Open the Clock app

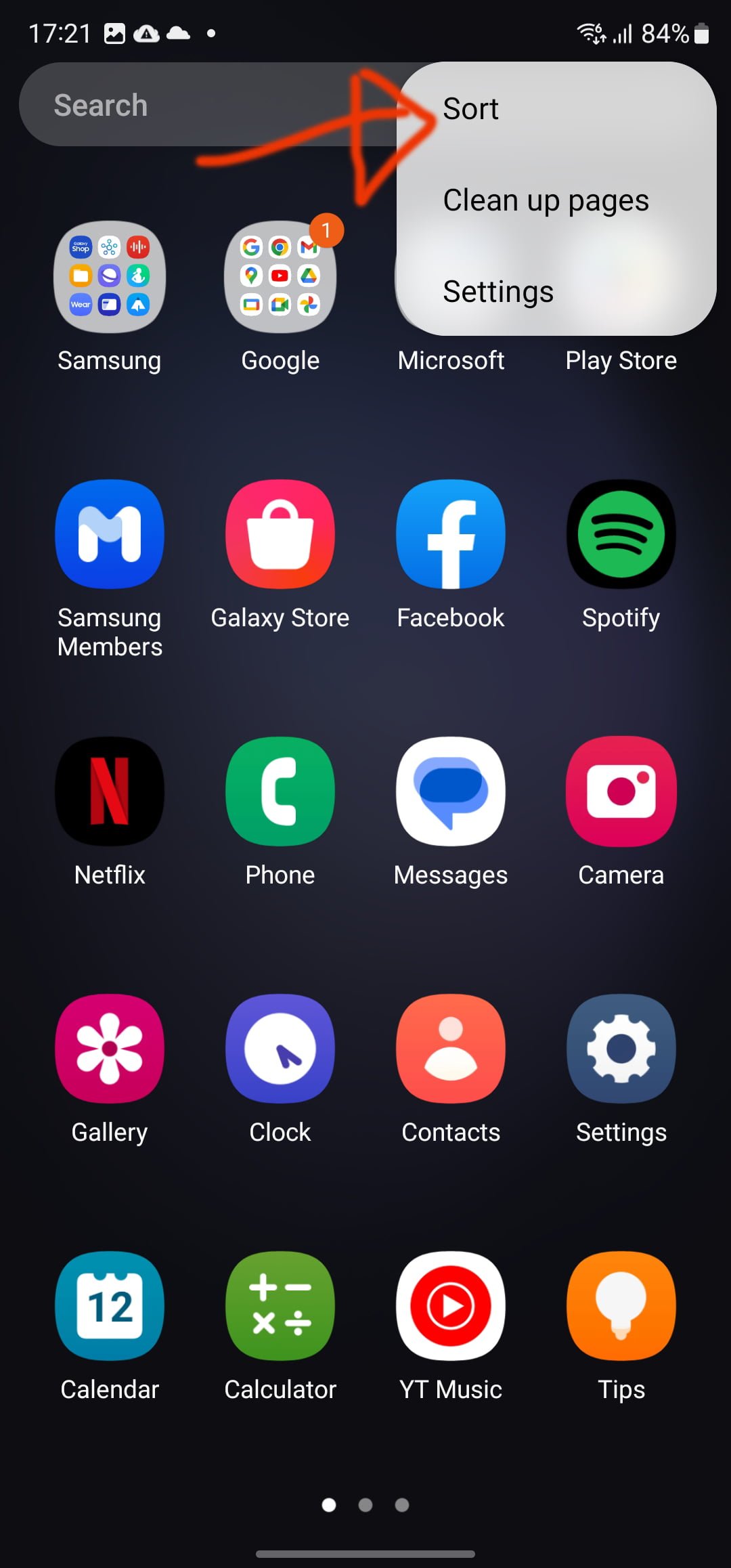click(x=280, y=1049)
